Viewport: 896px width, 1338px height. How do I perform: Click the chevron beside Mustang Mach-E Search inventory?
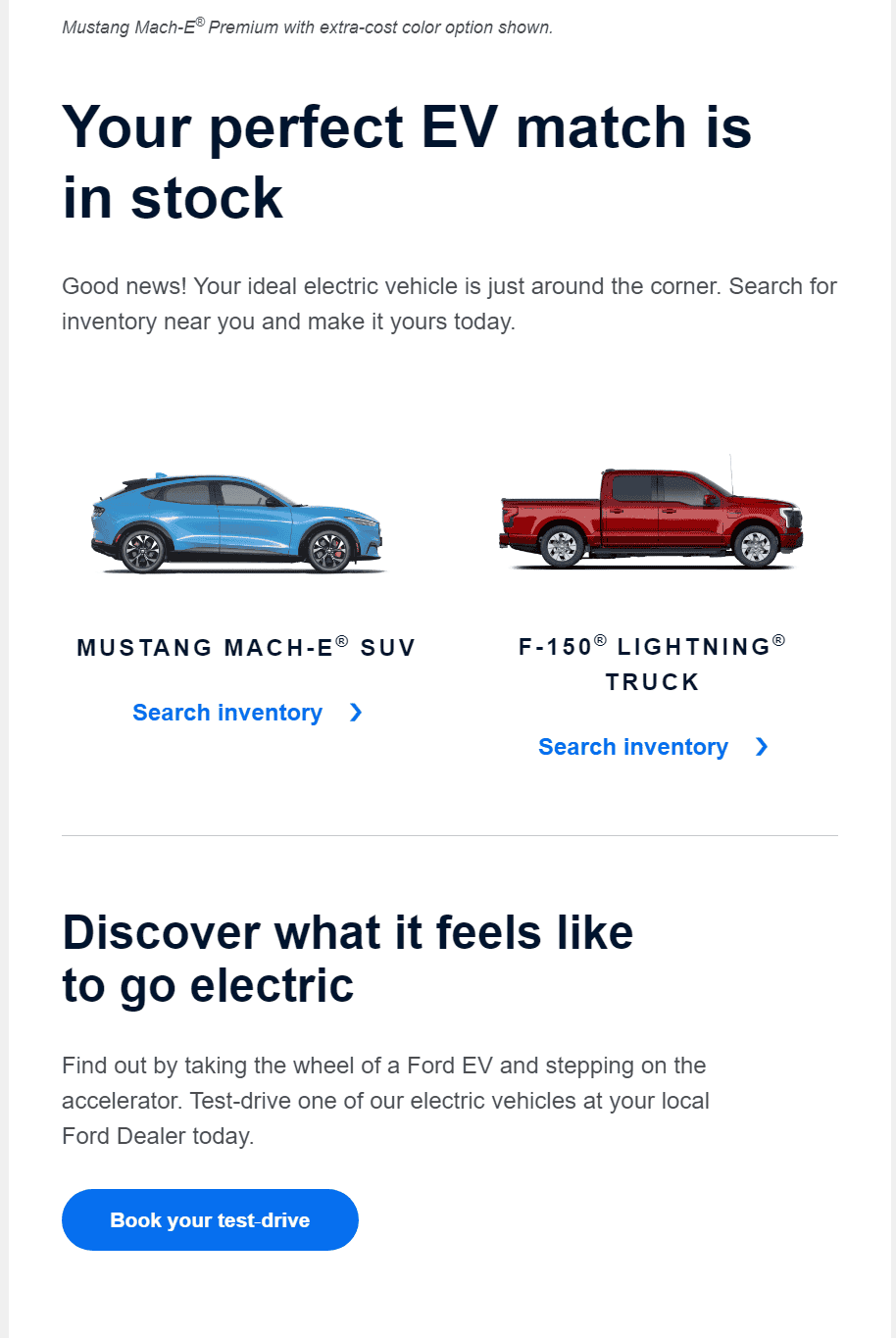(x=356, y=713)
